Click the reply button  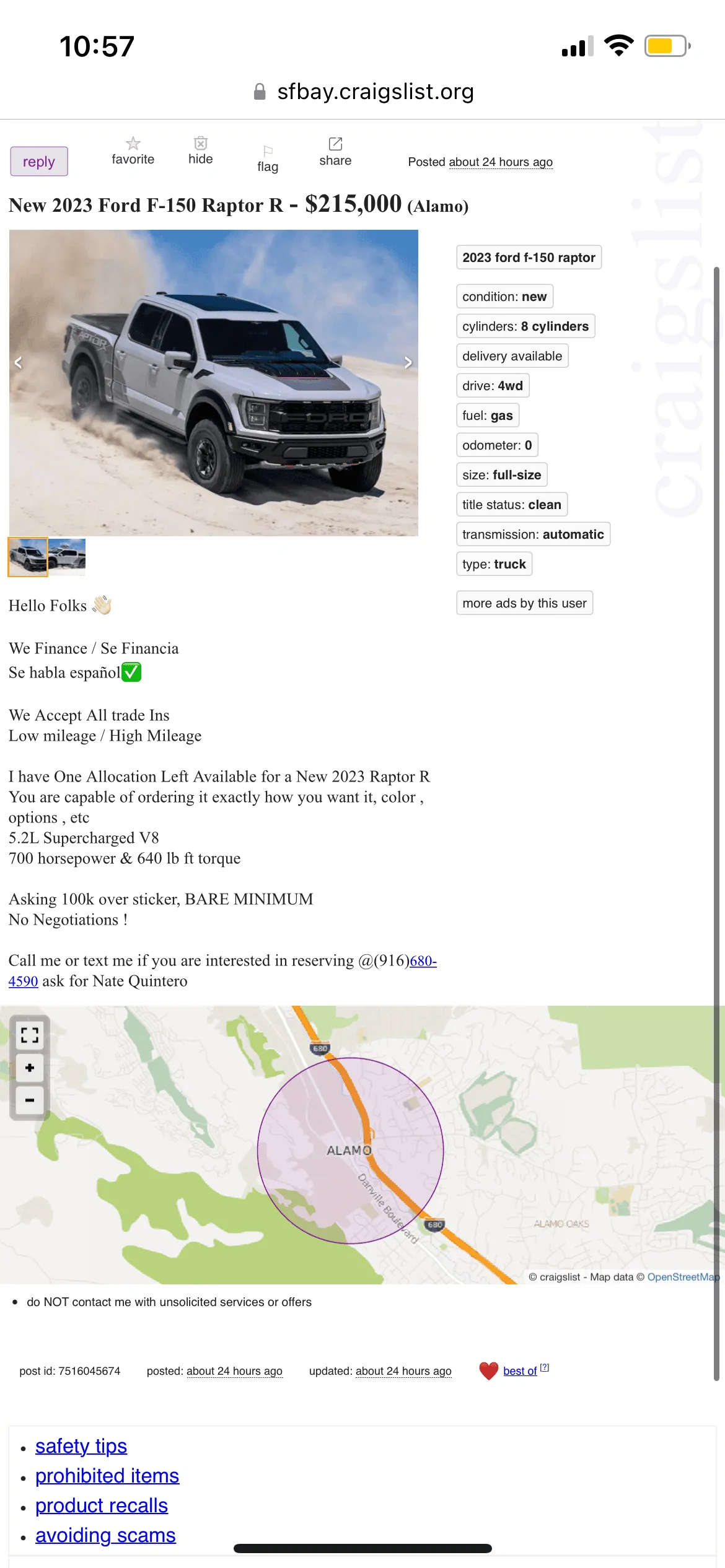pos(39,160)
